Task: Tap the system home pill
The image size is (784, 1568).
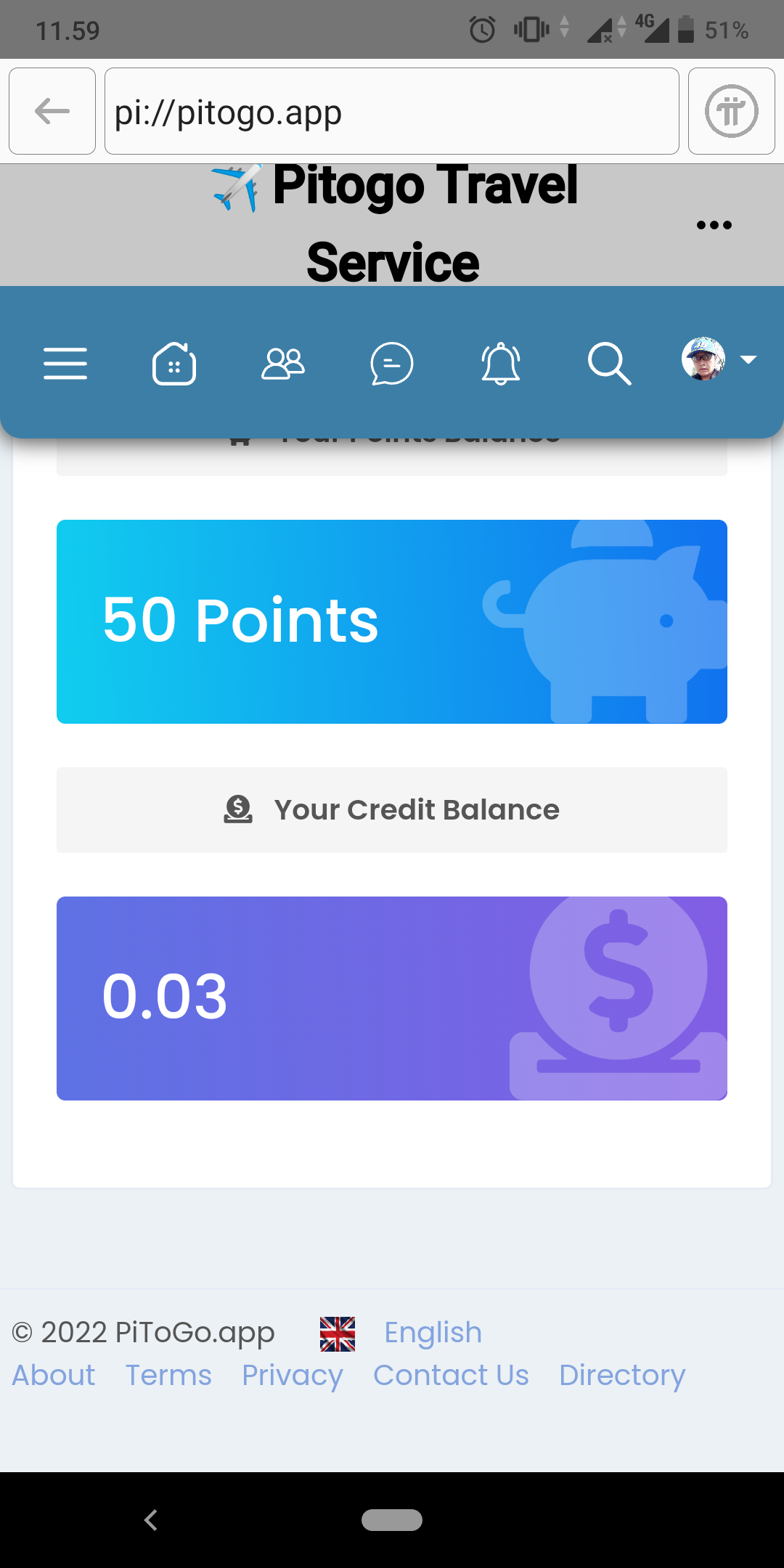Action: tap(392, 1519)
